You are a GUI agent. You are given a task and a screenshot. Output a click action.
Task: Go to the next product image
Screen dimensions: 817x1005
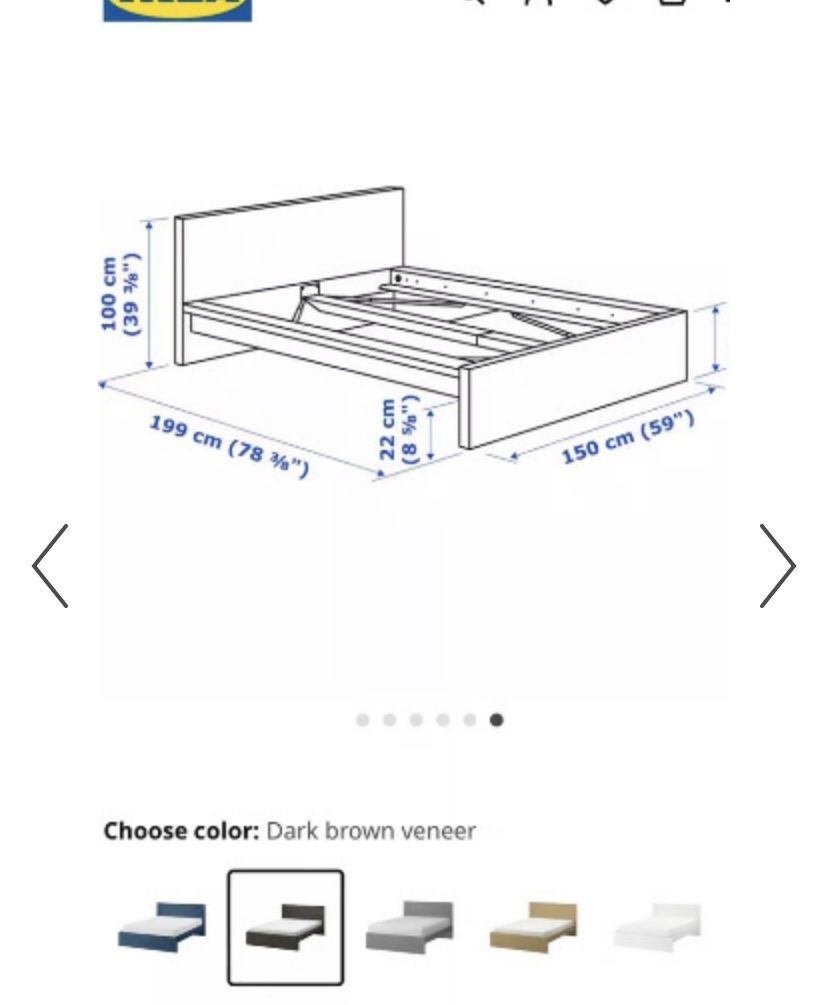pos(777,566)
